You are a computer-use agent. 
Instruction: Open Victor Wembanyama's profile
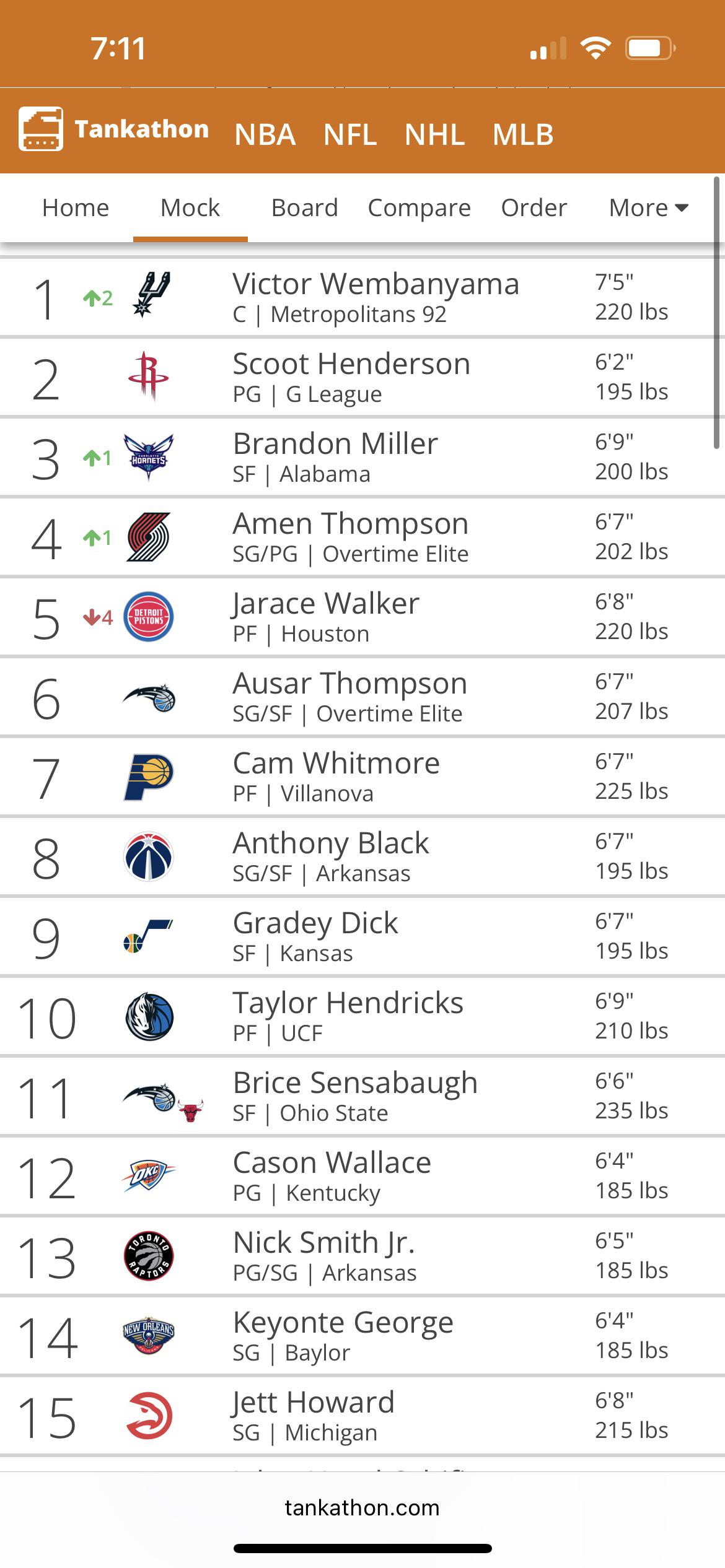[376, 285]
